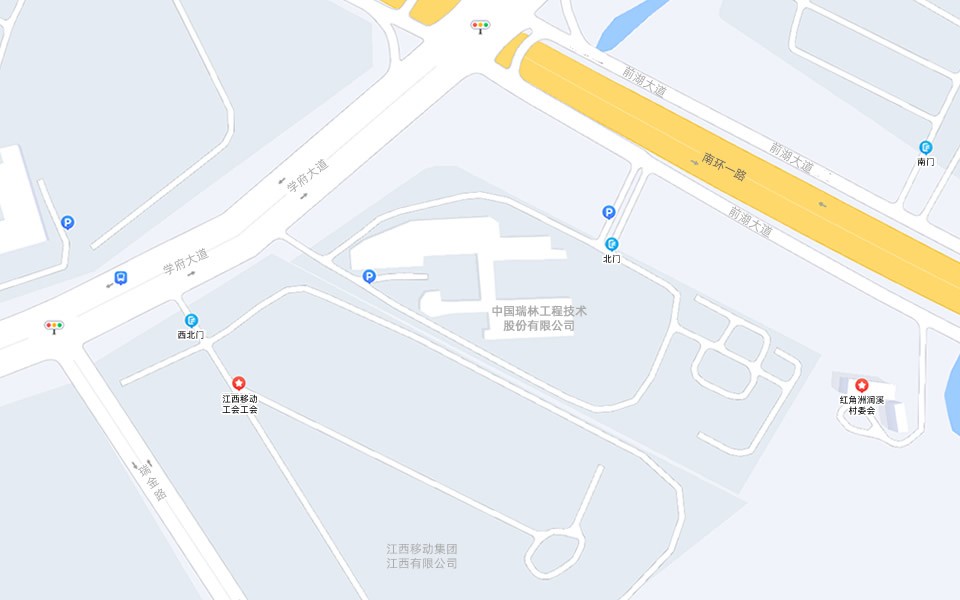Tap the bus stop marker on 学府大道
This screenshot has height=600, width=960.
120,277
